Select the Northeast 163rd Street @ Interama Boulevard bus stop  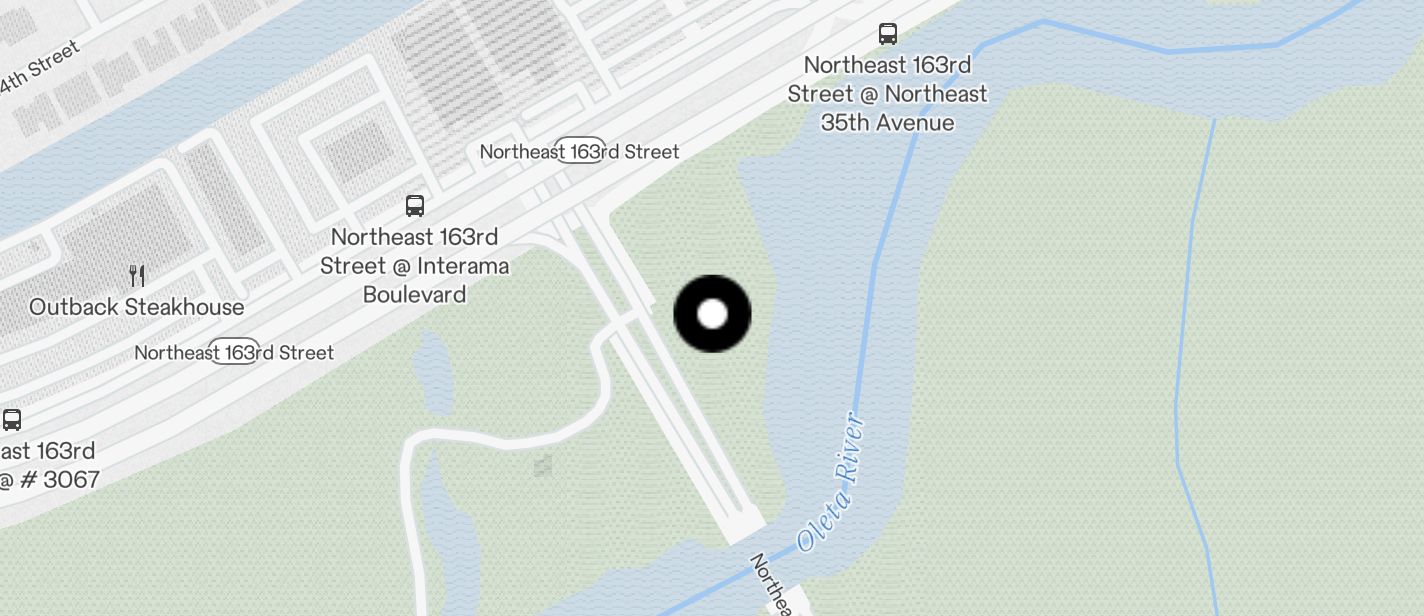pyautogui.click(x=414, y=206)
